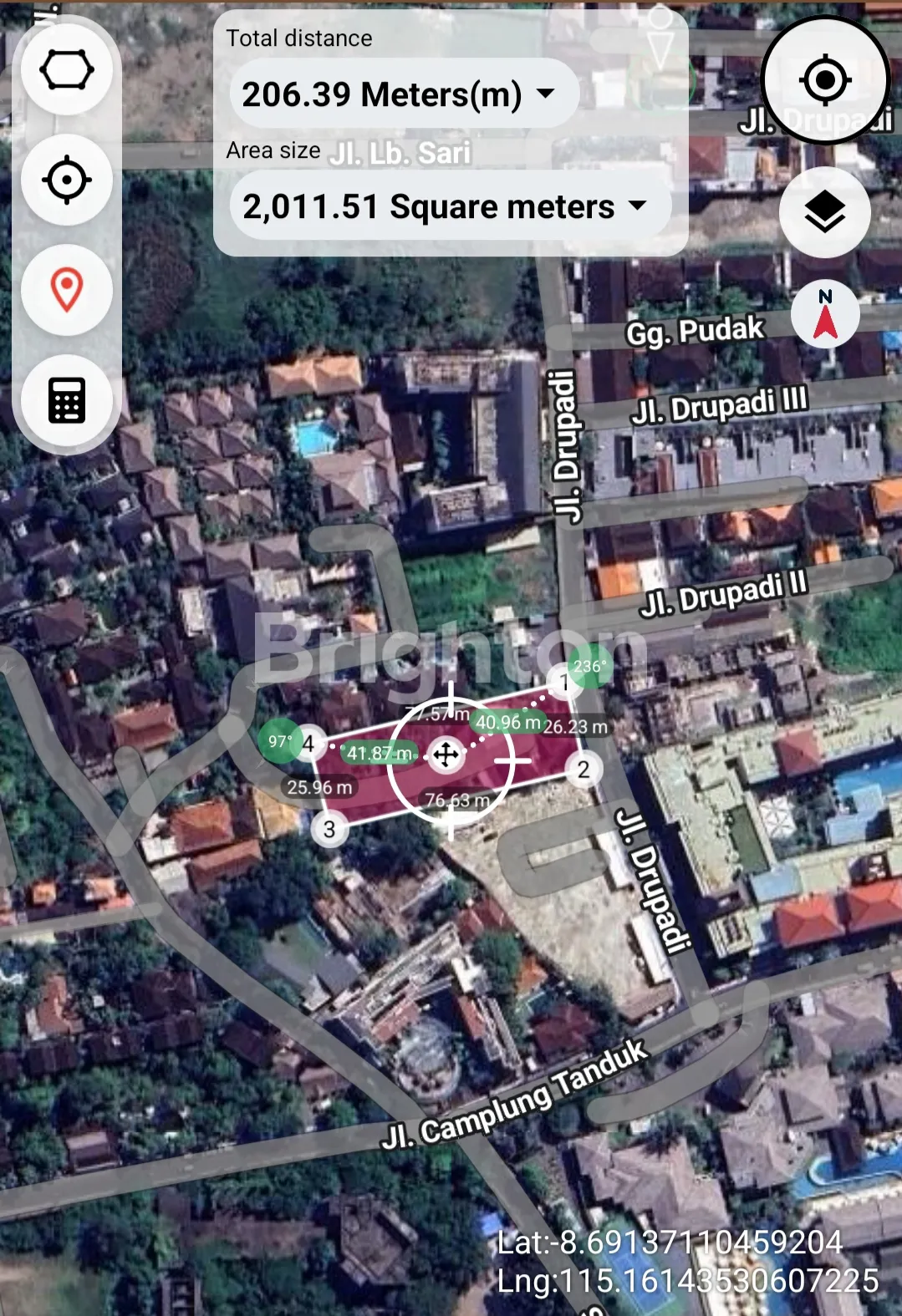
Task: Open the calculator tool
Action: (x=67, y=400)
